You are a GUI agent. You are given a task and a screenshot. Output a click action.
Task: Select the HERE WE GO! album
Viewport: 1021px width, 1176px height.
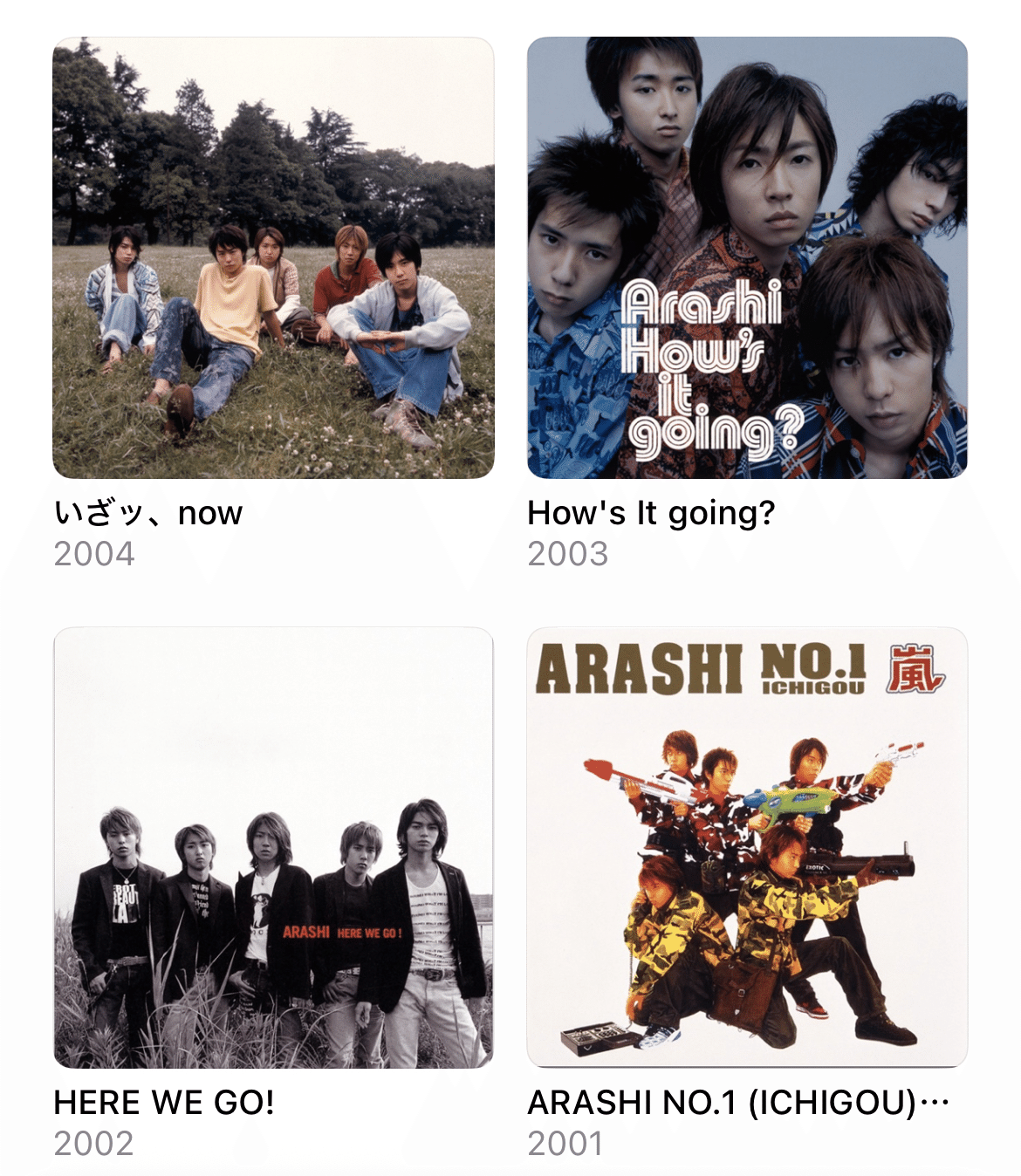coord(273,847)
